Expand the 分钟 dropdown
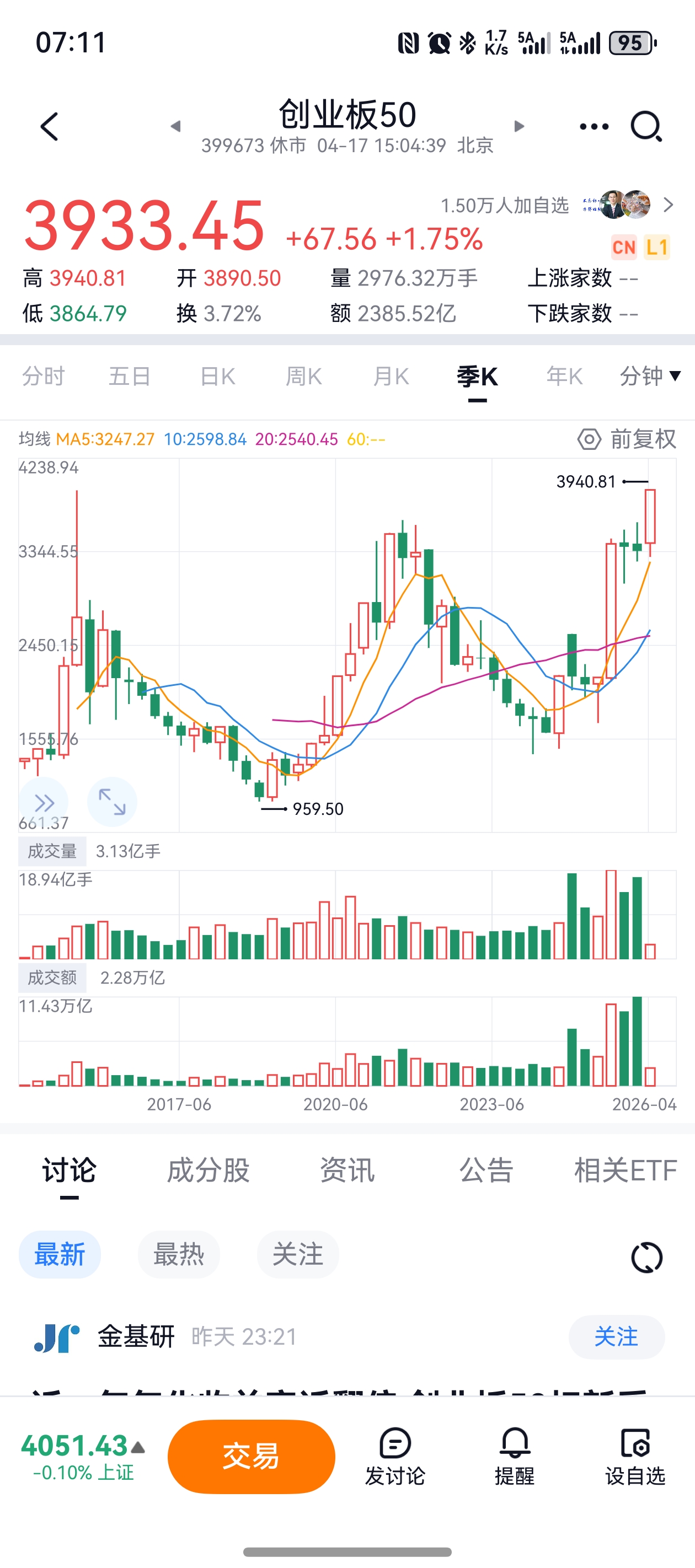Screen dimensions: 695x1568 [x=649, y=377]
